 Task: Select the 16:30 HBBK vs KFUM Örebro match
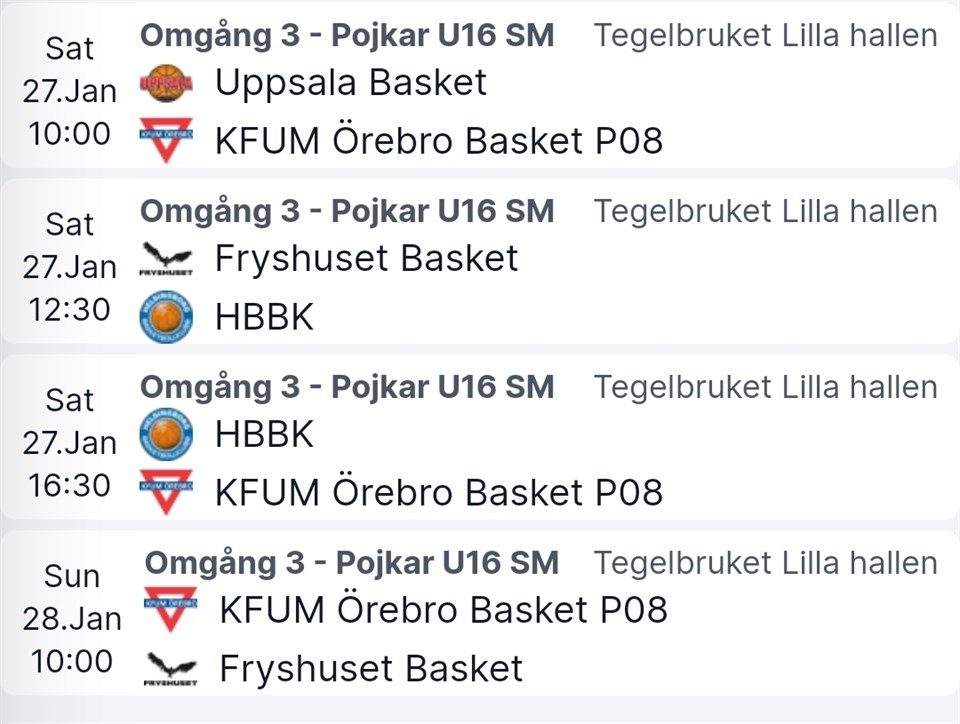(x=480, y=440)
